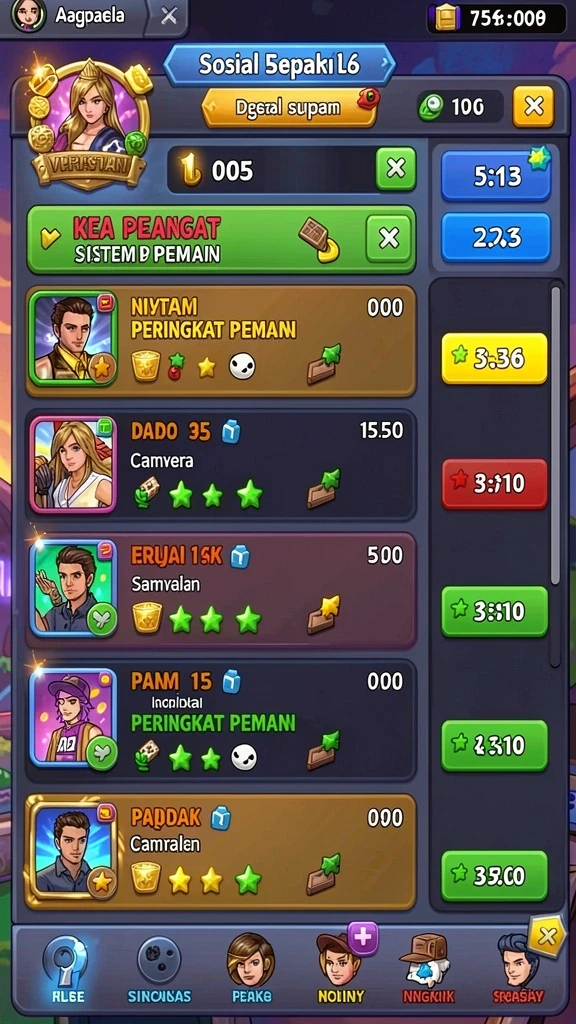The height and width of the screenshot is (1024, 576).
Task: Open the Paddak Camralen card
Action: [221, 852]
